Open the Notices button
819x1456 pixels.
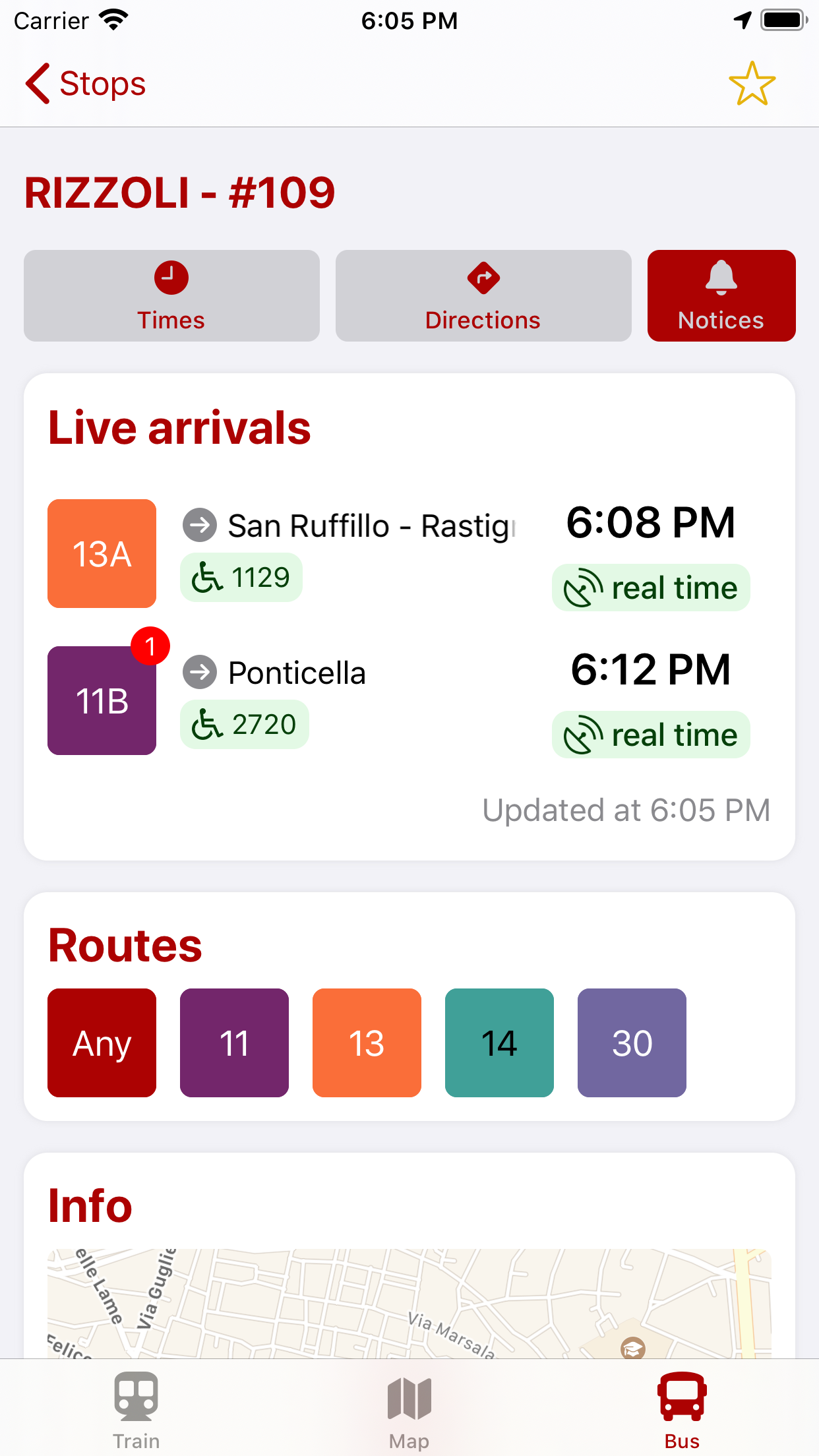click(721, 295)
